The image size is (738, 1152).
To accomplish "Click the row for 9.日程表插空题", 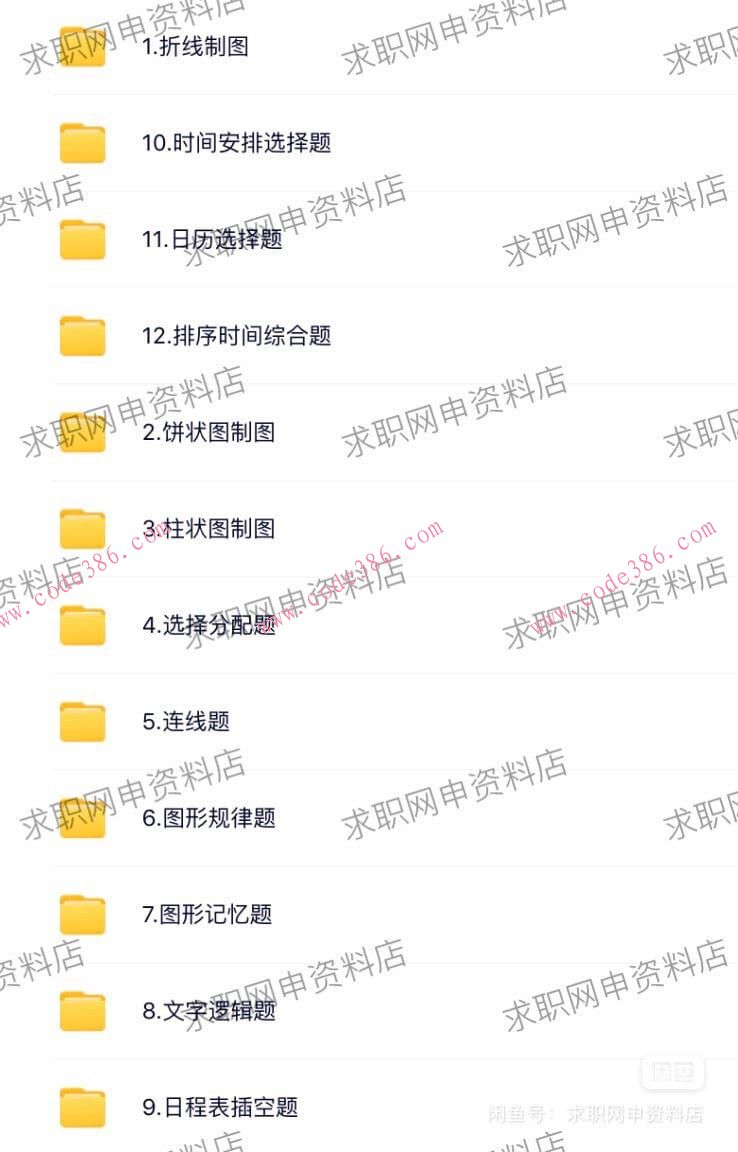I will coord(370,1108).
